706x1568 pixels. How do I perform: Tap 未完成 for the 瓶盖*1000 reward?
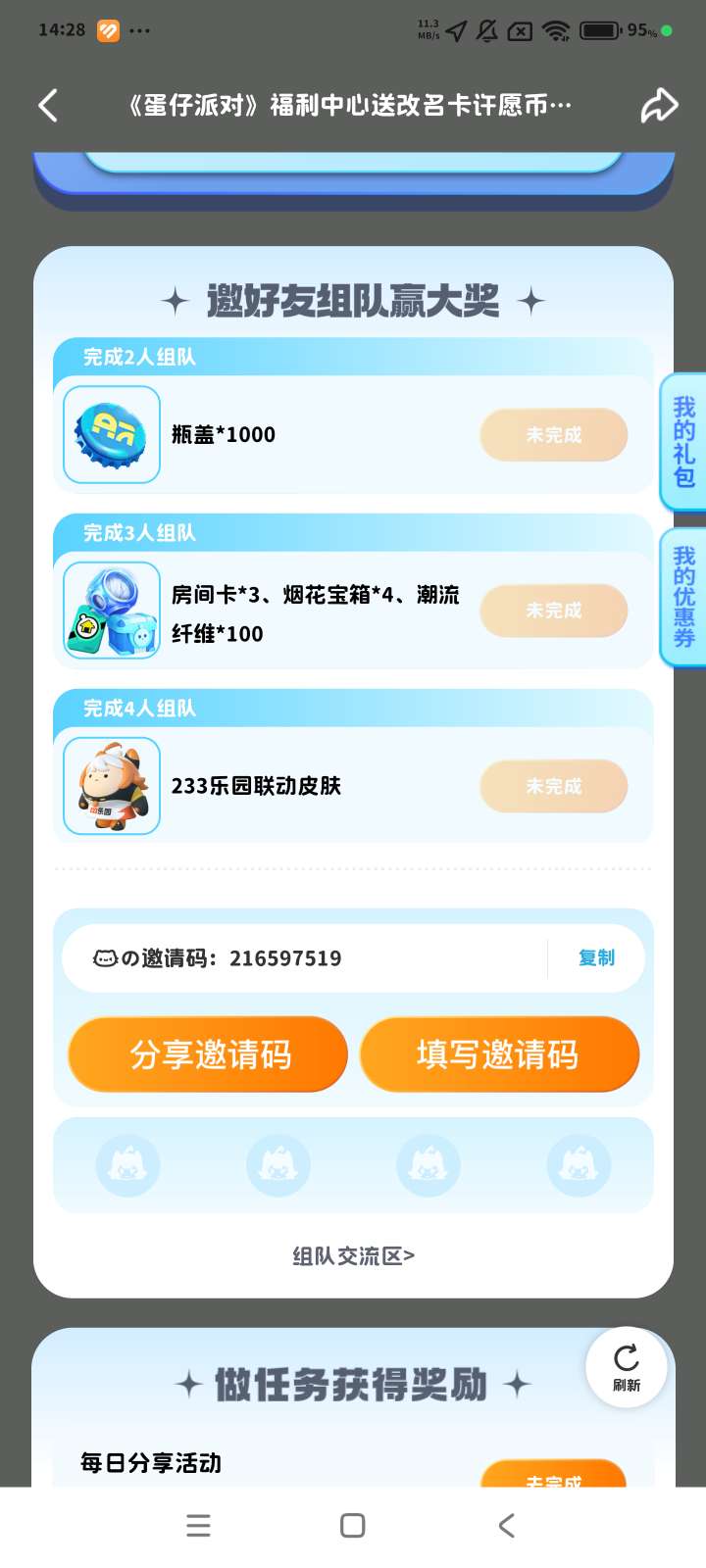(553, 434)
